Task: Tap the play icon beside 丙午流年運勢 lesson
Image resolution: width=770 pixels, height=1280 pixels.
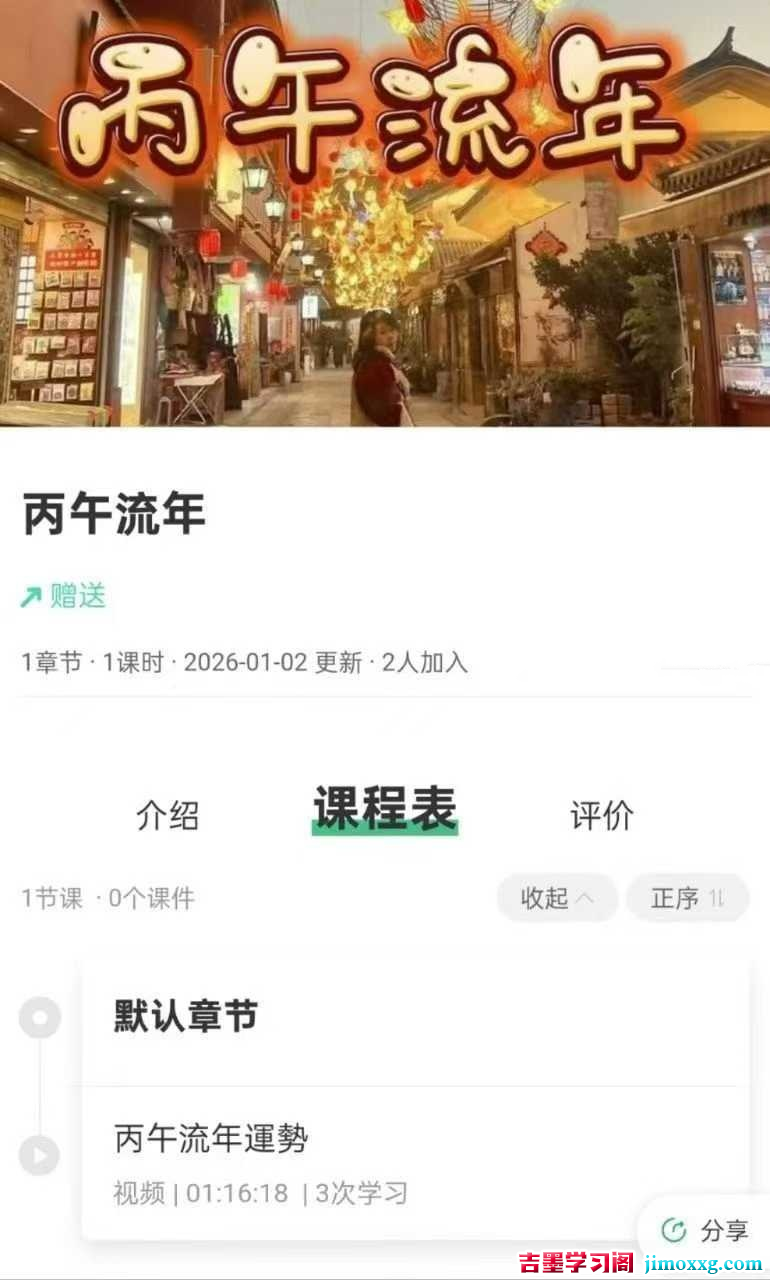Action: pyautogui.click(x=38, y=1157)
